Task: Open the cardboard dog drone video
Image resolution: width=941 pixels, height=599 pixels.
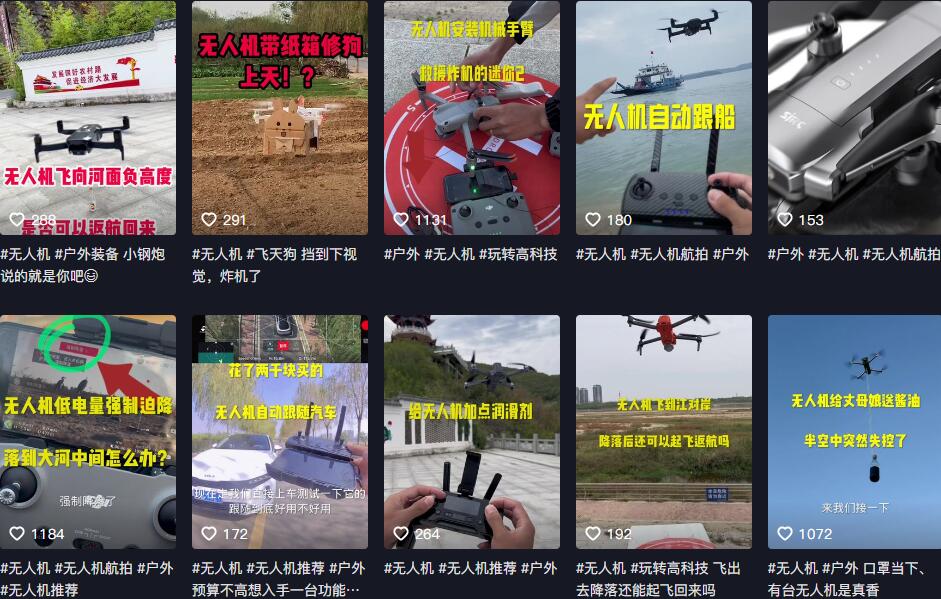Action: tap(280, 118)
